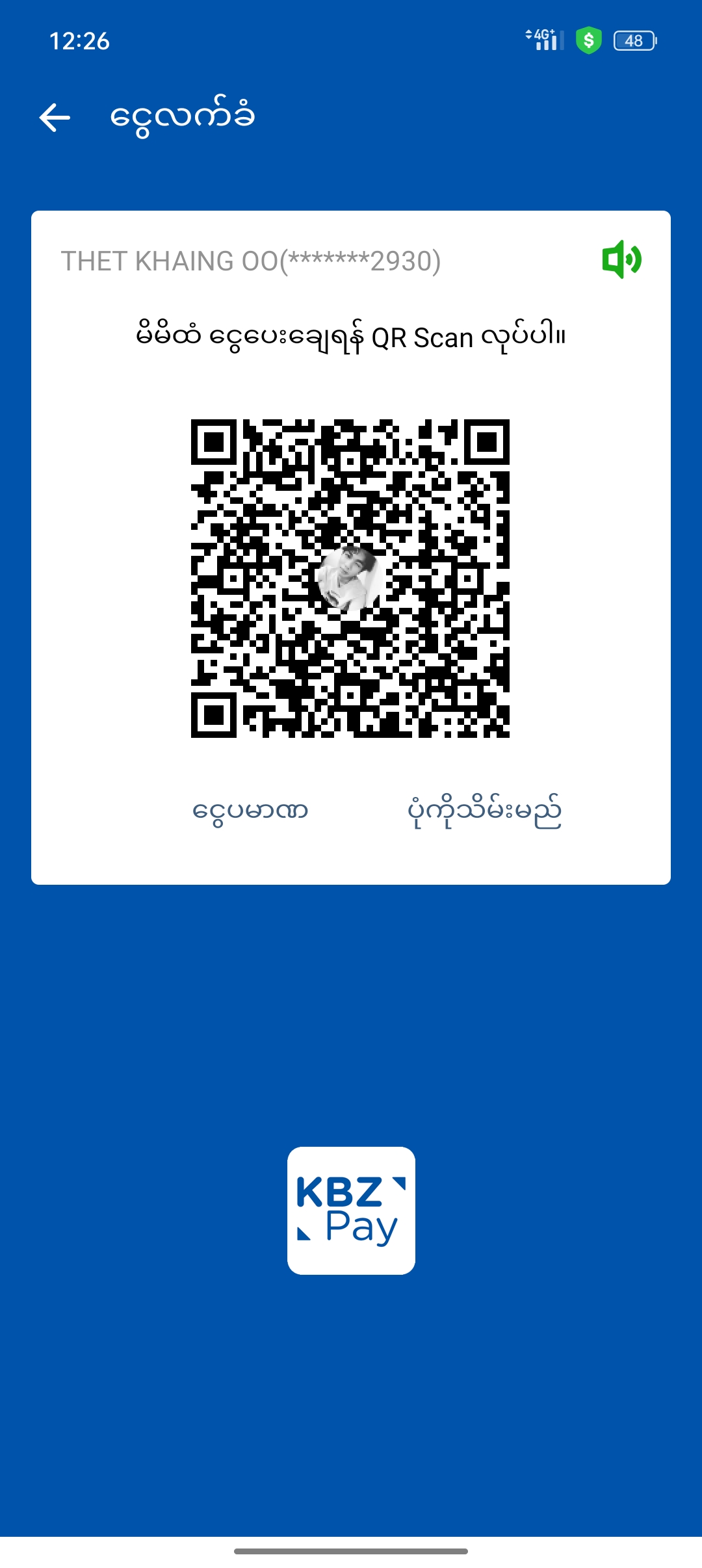Viewport: 702px width, 1568px height.
Task: Go back from the ငွေလက်ခံ screen
Action: pyautogui.click(x=55, y=118)
